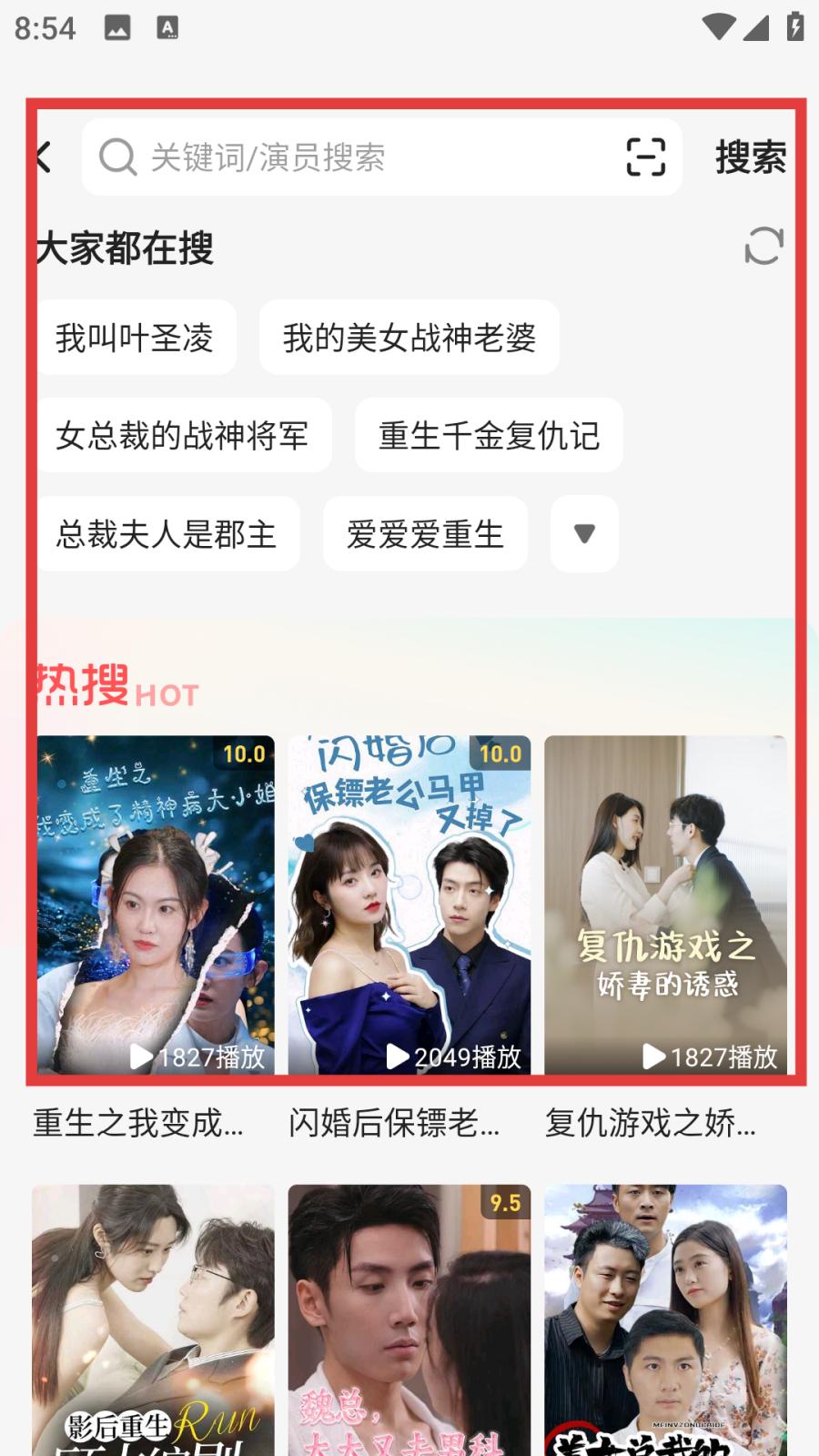
Task: Open the 影后重生 drama poster
Action: click(153, 1319)
